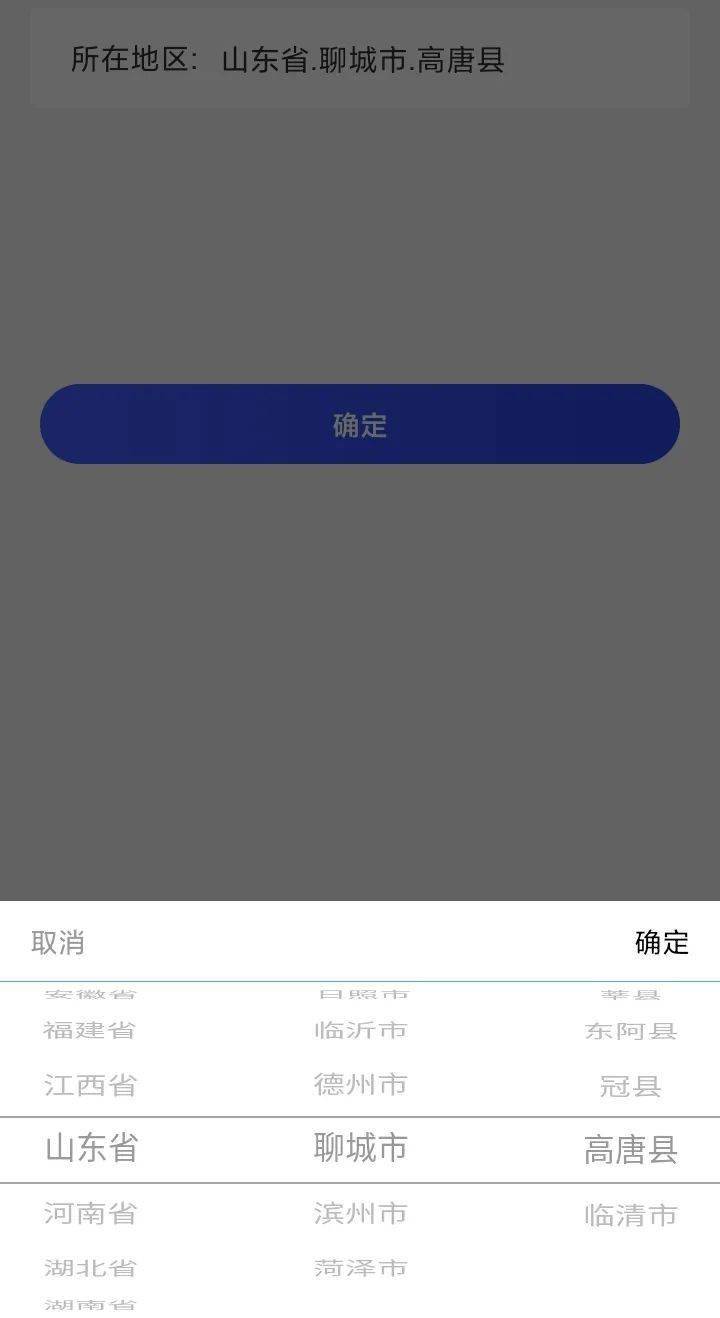720x1318 pixels.
Task: Select 德州市 in the city column
Action: click(x=361, y=1084)
